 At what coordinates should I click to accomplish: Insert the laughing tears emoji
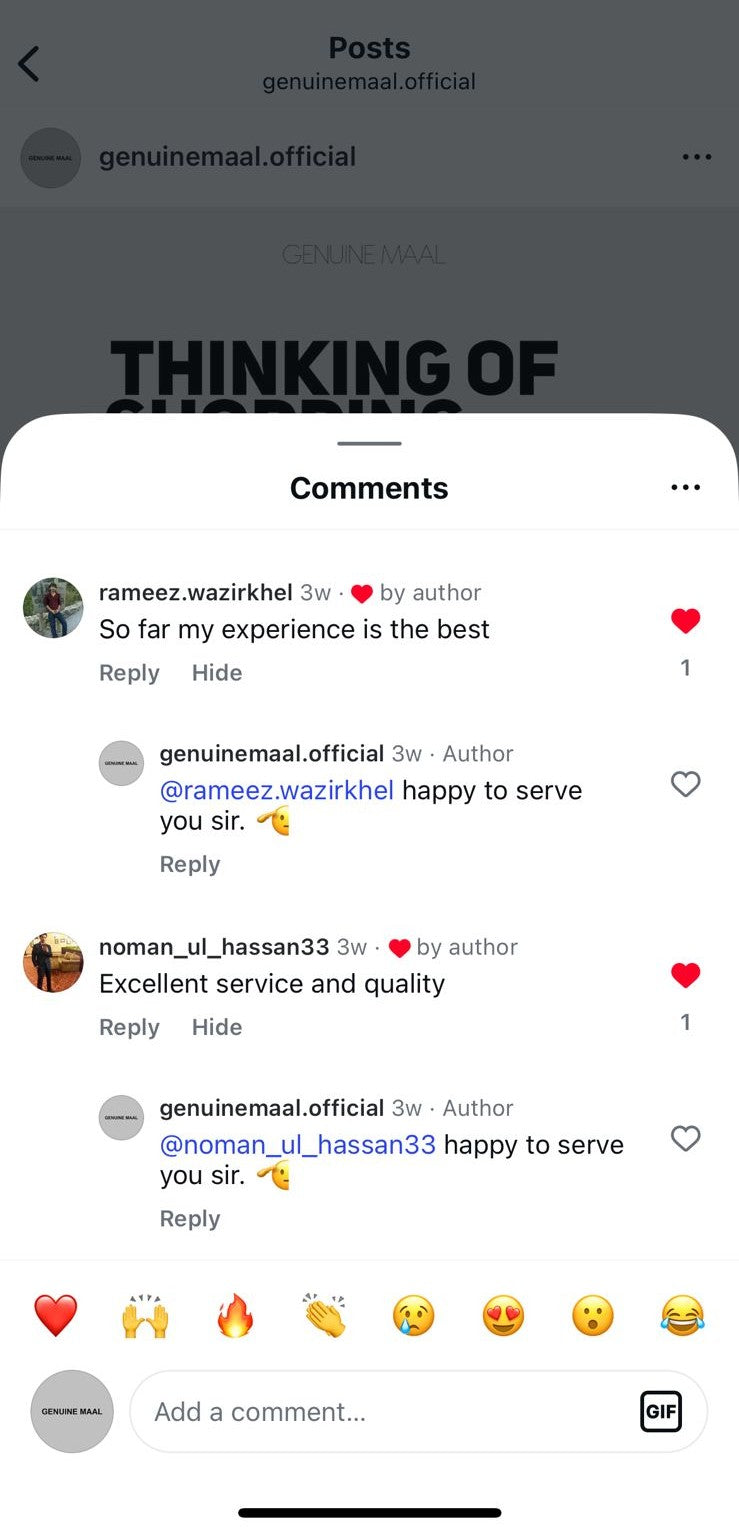tap(682, 1315)
